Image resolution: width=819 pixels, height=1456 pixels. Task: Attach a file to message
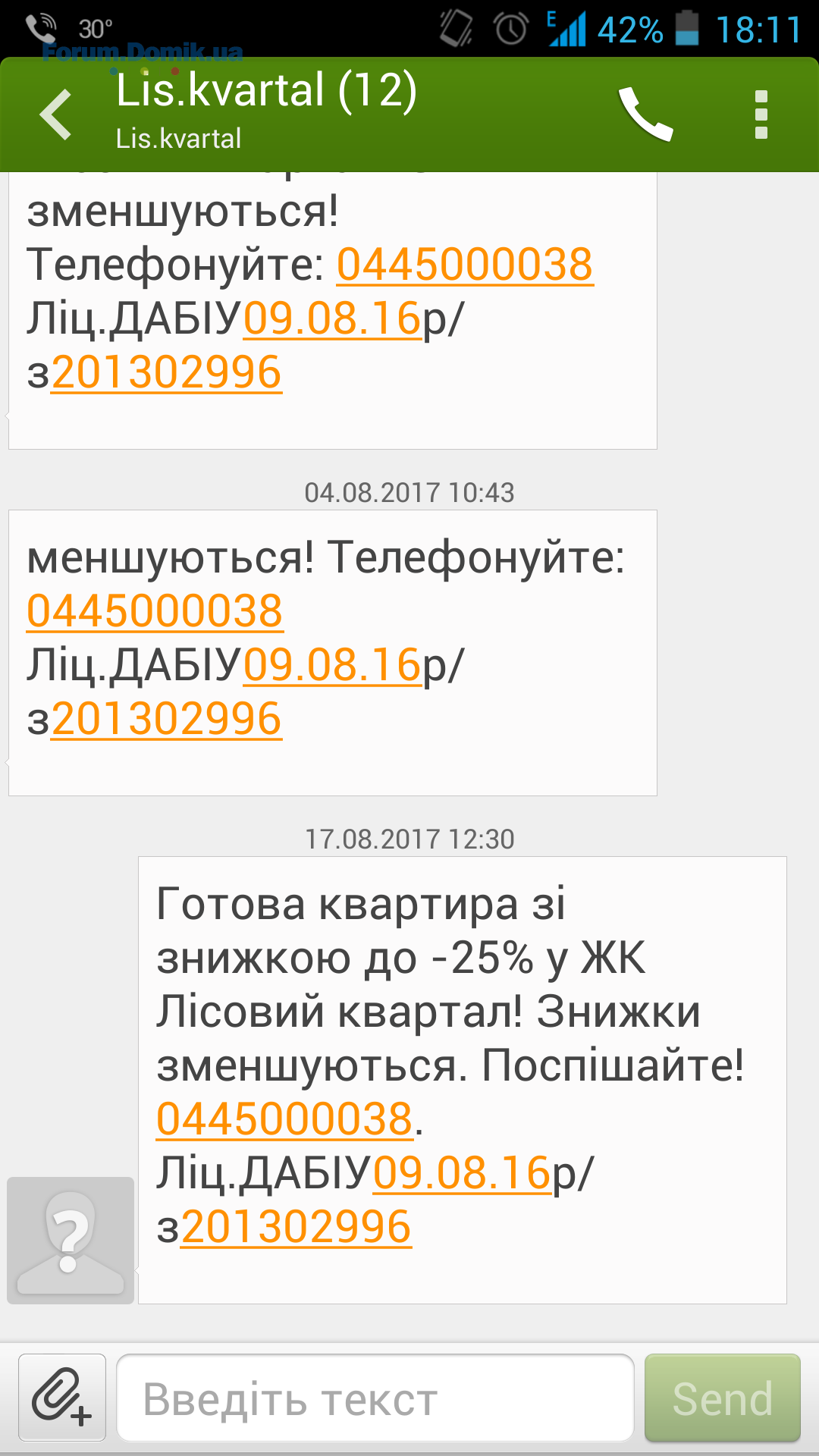tap(62, 1398)
